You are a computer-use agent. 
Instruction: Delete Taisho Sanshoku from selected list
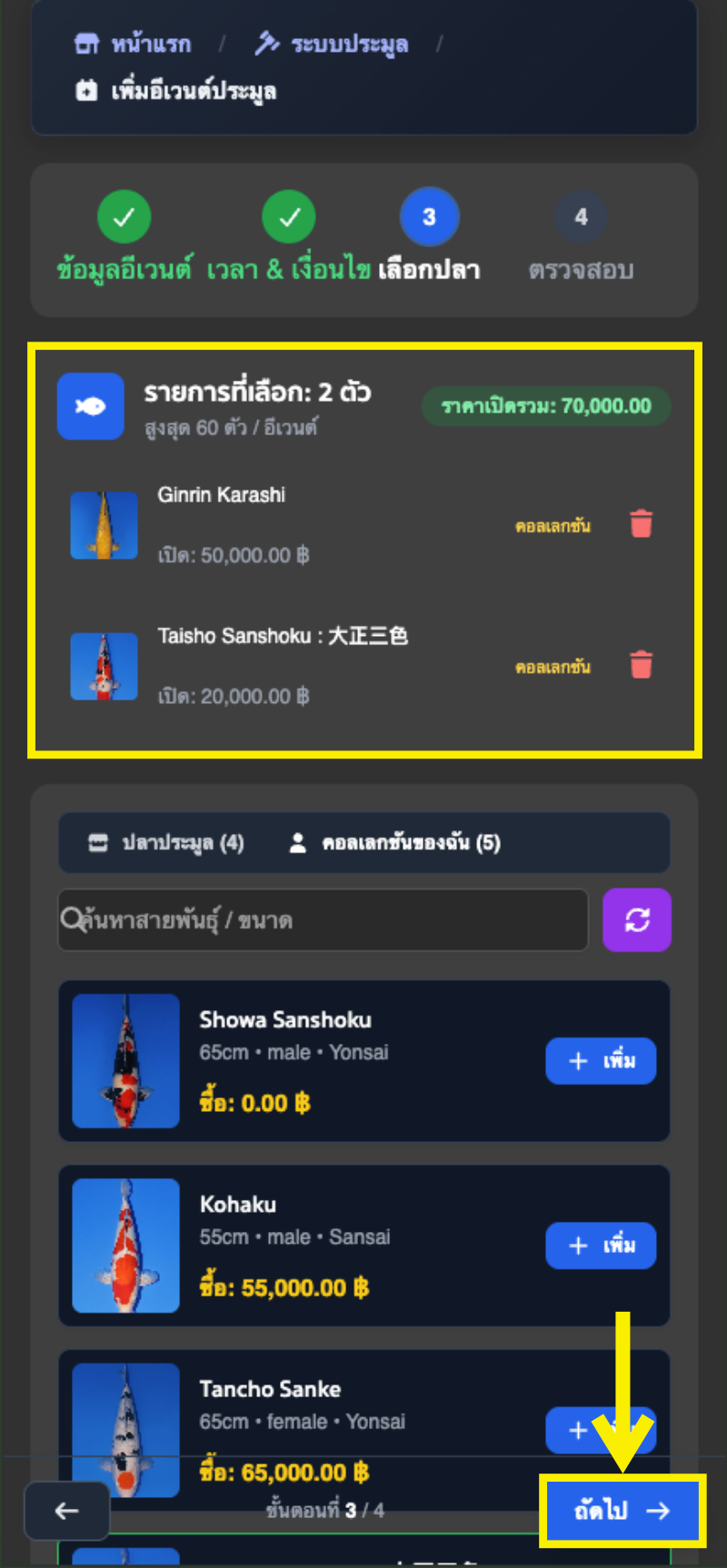pyautogui.click(x=642, y=665)
